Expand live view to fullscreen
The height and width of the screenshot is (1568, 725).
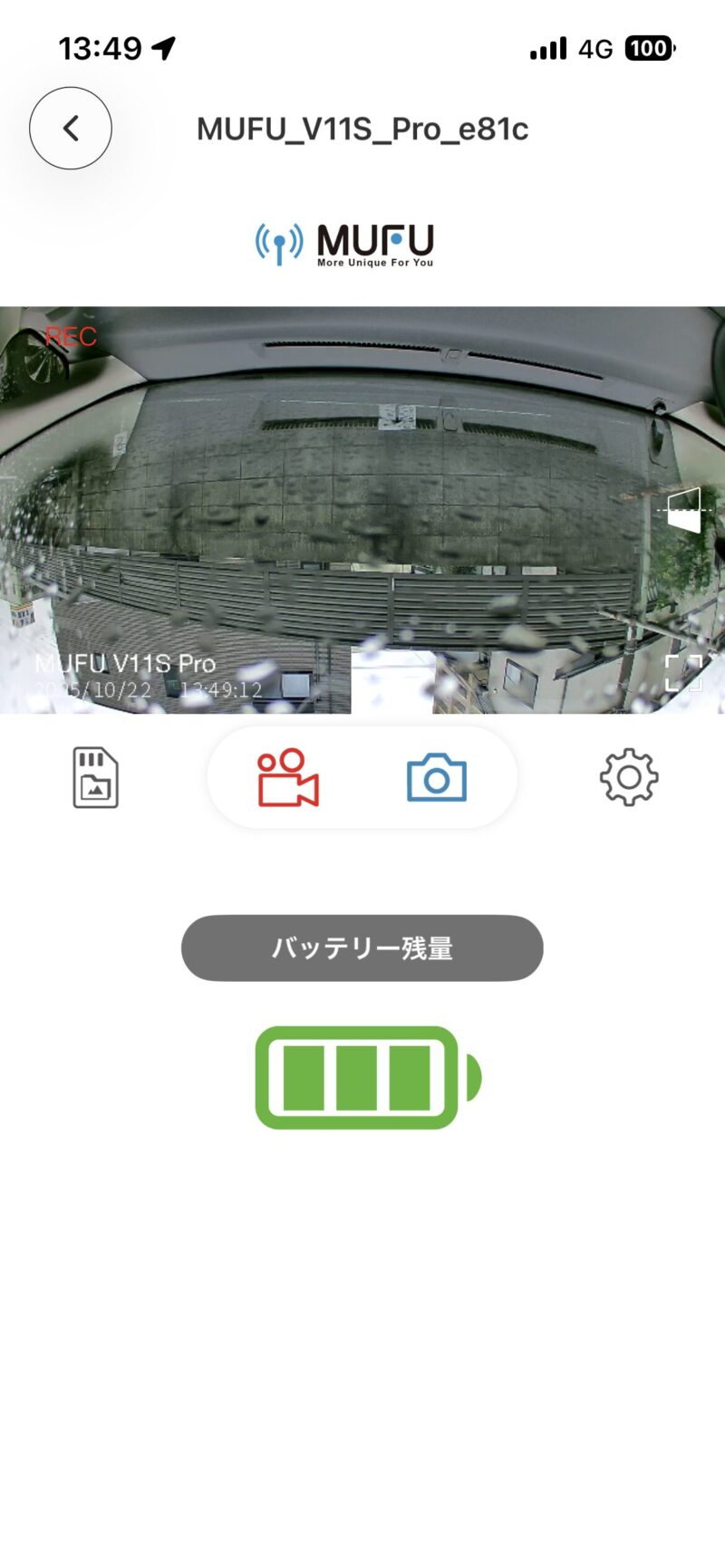pyautogui.click(x=684, y=673)
